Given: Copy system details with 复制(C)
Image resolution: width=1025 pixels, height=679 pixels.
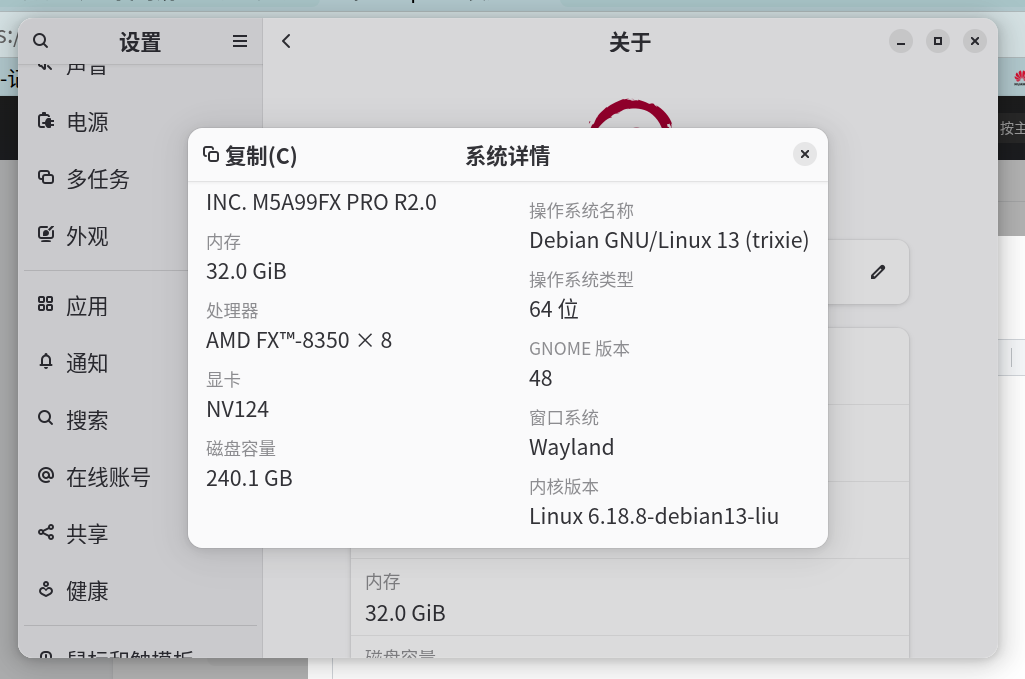Looking at the screenshot, I should tap(250, 156).
